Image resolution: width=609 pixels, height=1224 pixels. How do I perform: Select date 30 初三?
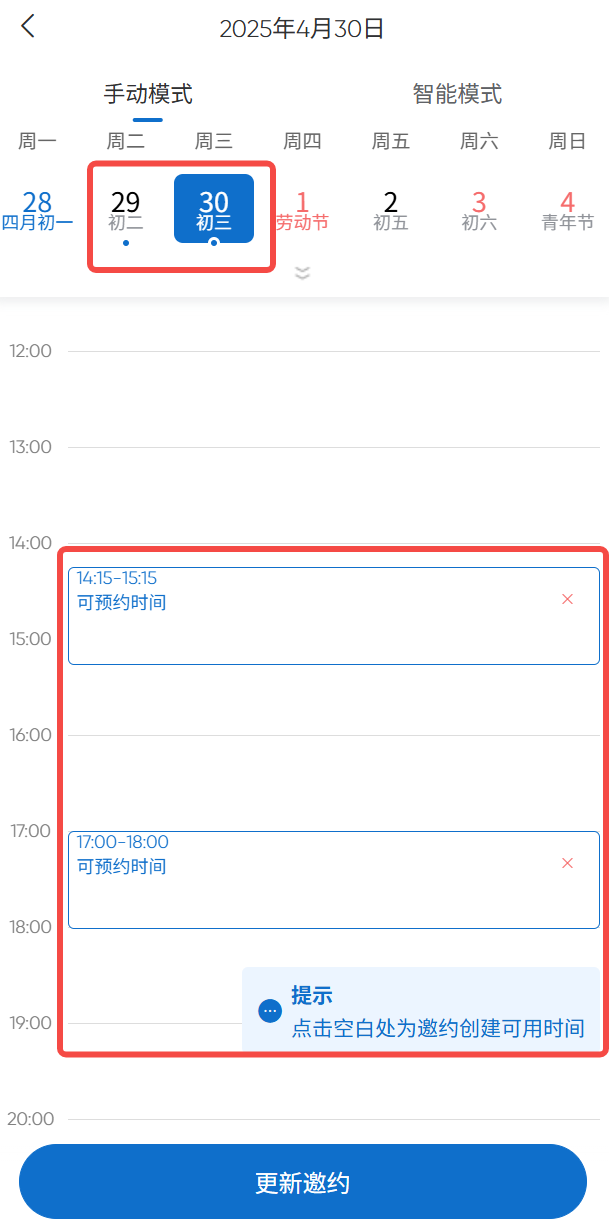[x=214, y=209]
